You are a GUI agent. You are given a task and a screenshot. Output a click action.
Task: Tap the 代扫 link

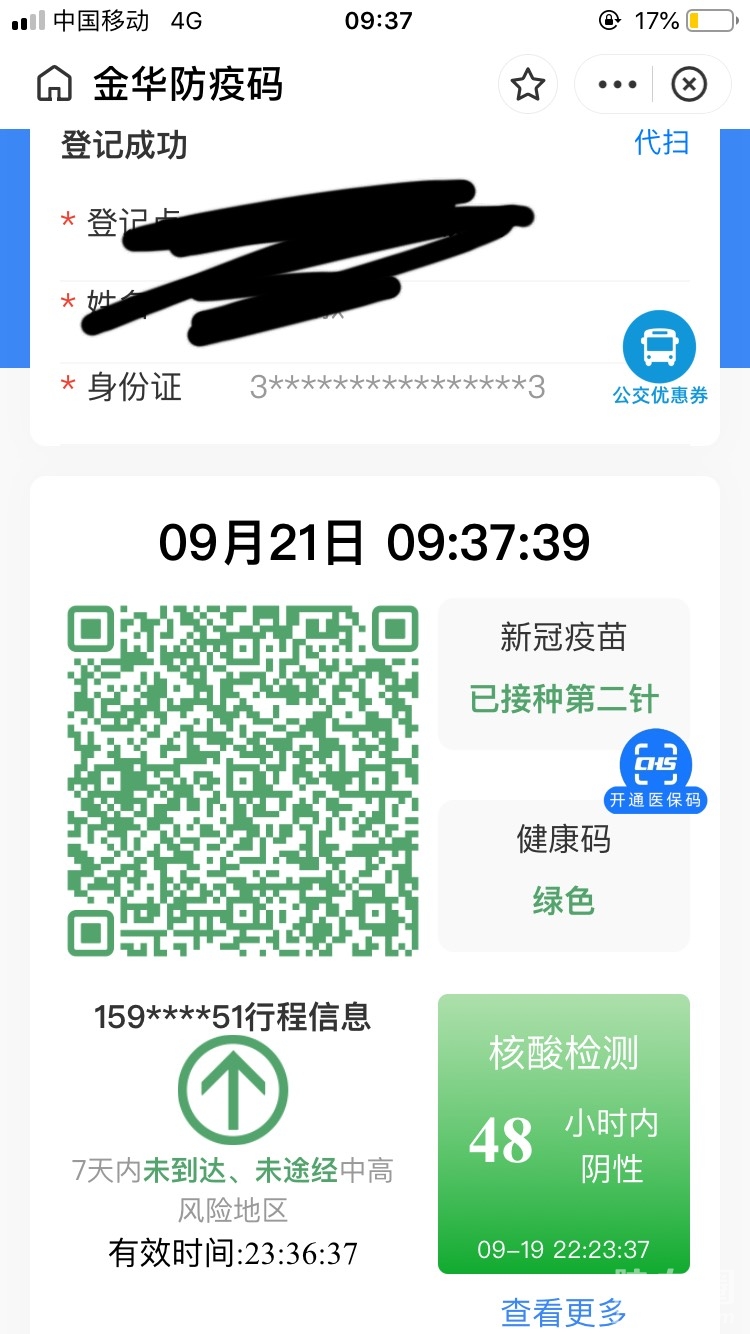click(661, 142)
